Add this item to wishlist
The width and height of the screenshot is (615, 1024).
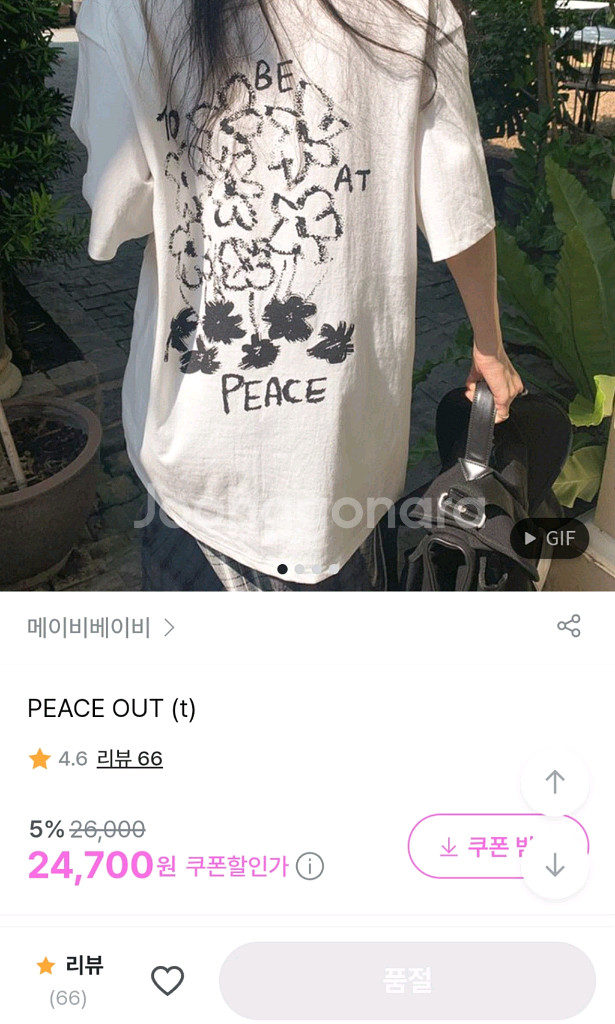coord(167,981)
